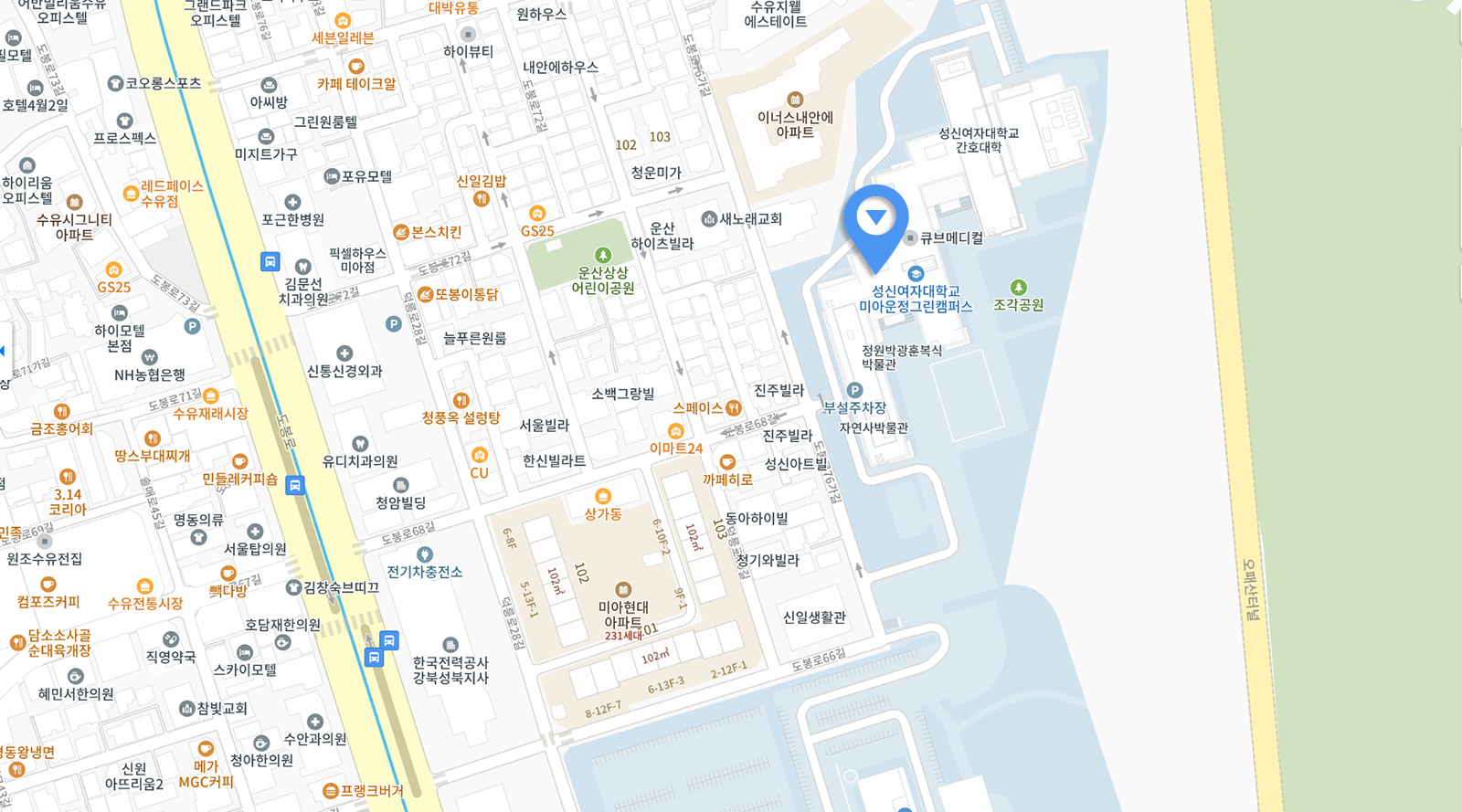Tap the bus stop icon near 김문선 치과의원
The image size is (1462, 812).
coord(270,262)
